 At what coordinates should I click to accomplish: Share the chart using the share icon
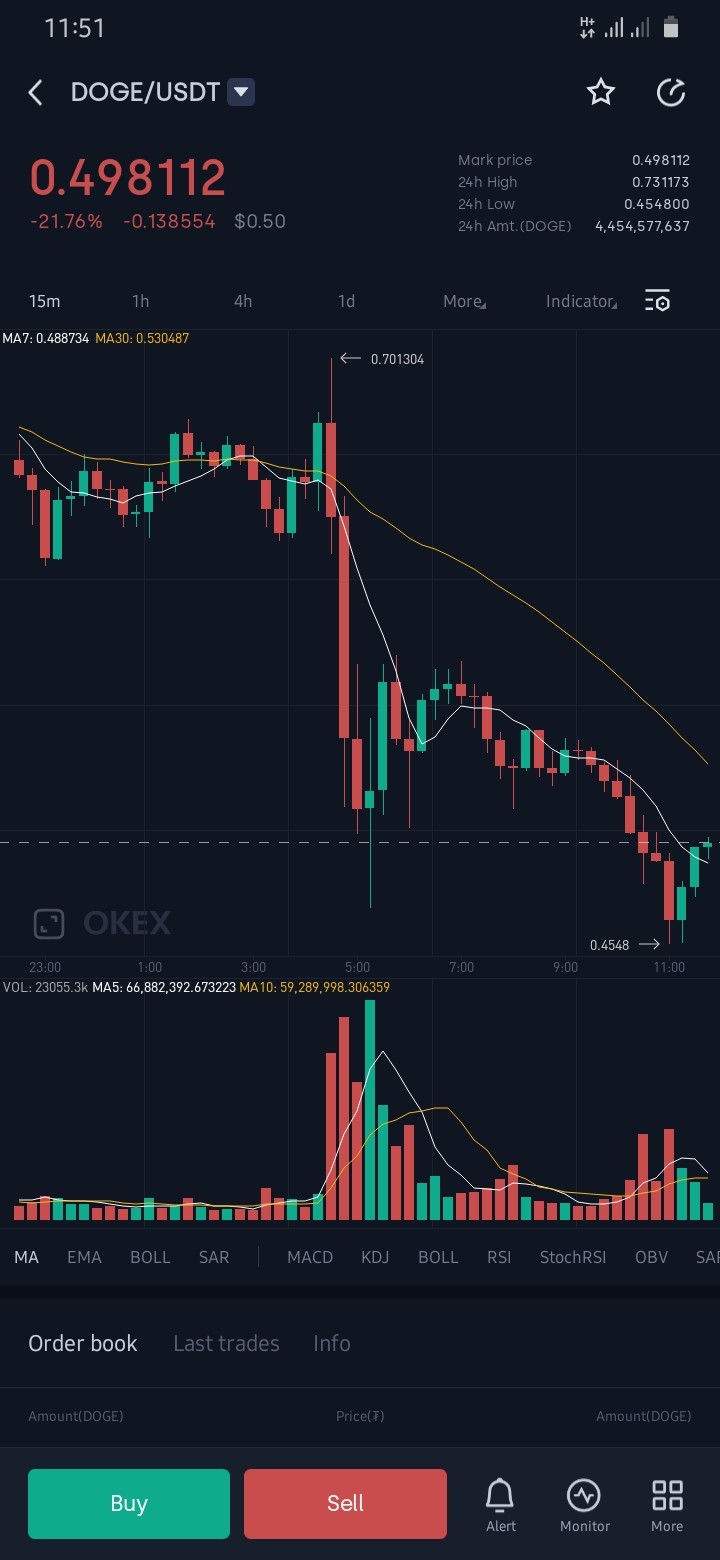point(670,93)
